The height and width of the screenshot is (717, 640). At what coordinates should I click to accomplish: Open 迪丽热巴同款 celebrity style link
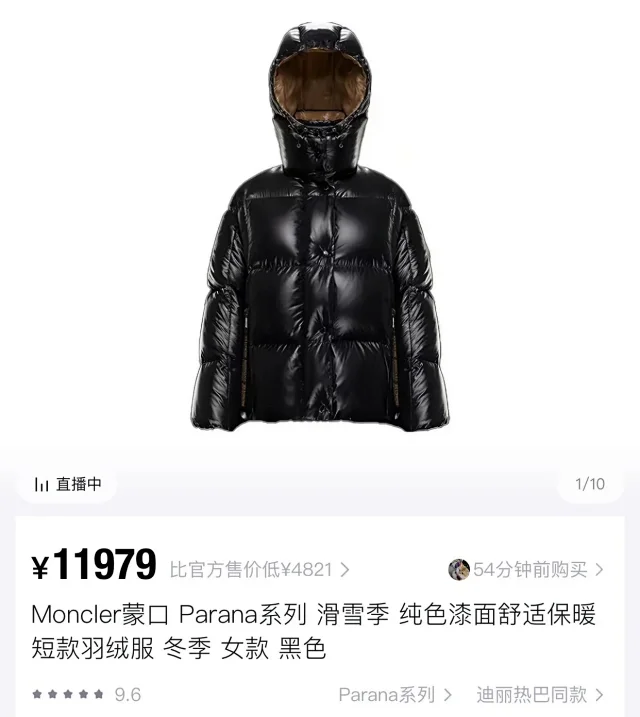pyautogui.click(x=540, y=694)
